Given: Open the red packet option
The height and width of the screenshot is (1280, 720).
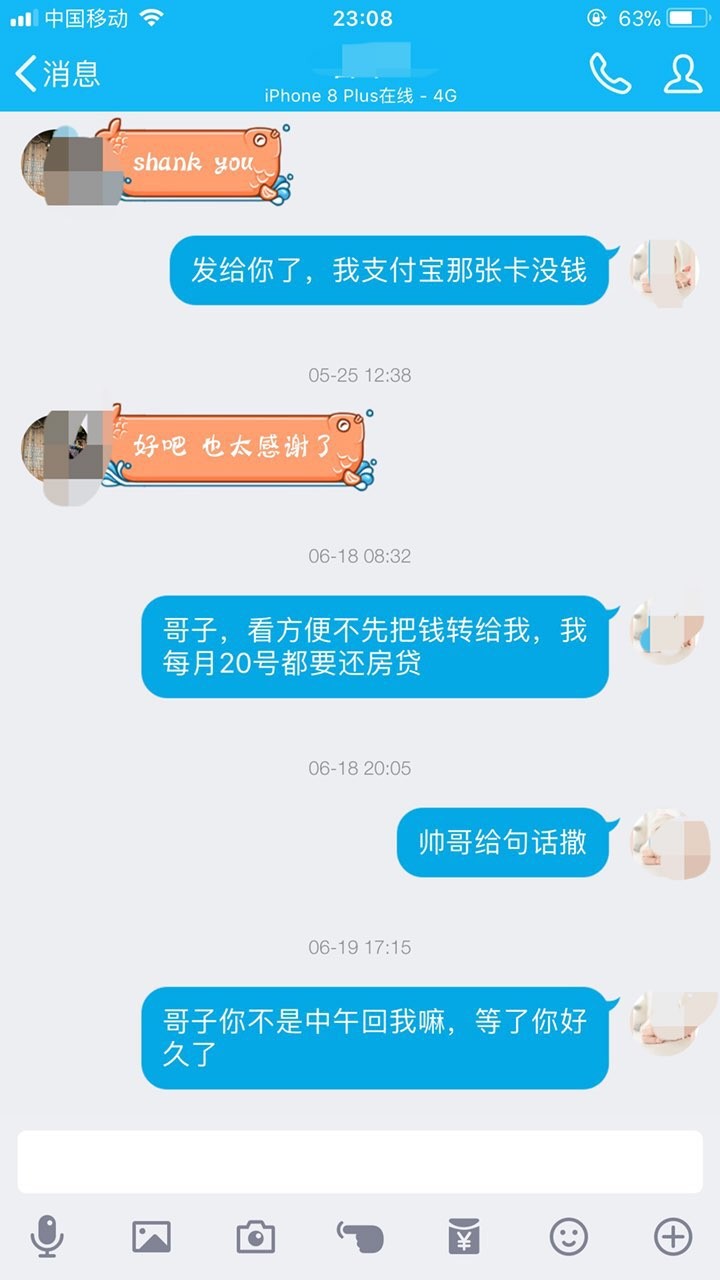Looking at the screenshot, I should click(x=464, y=1237).
